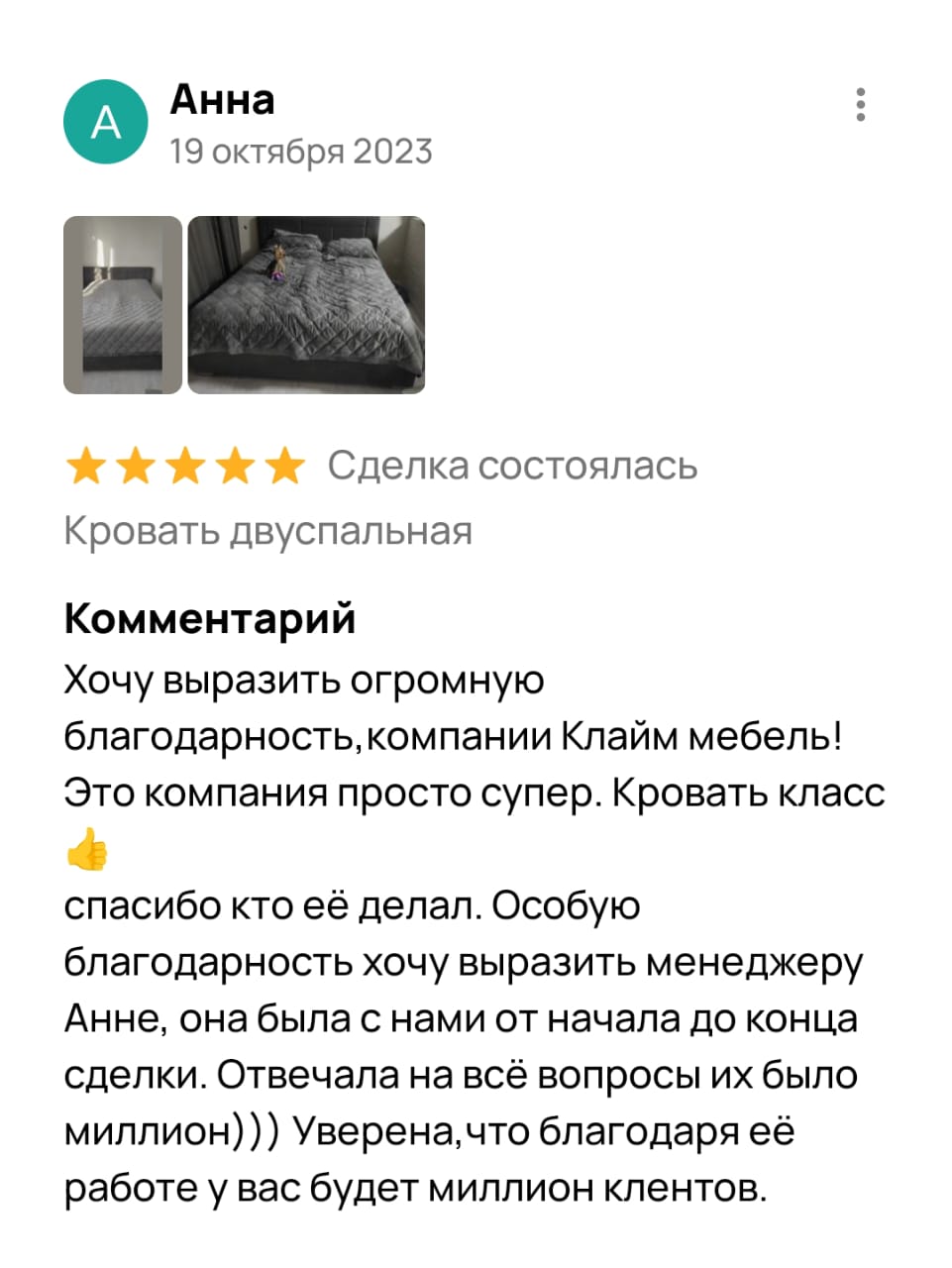
Task: View the wide bed photo with the toy
Action: pos(306,305)
